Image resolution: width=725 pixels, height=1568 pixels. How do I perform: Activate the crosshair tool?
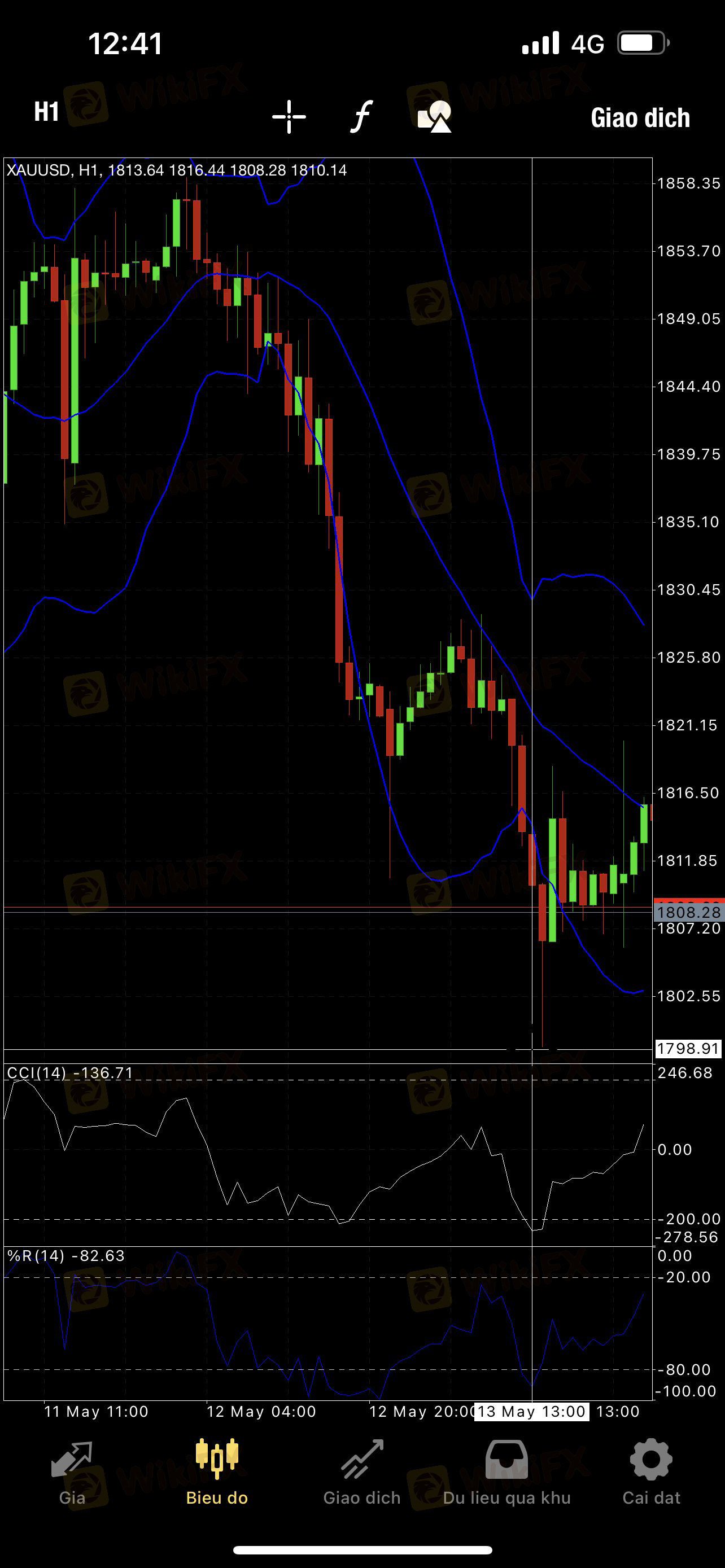pos(289,116)
